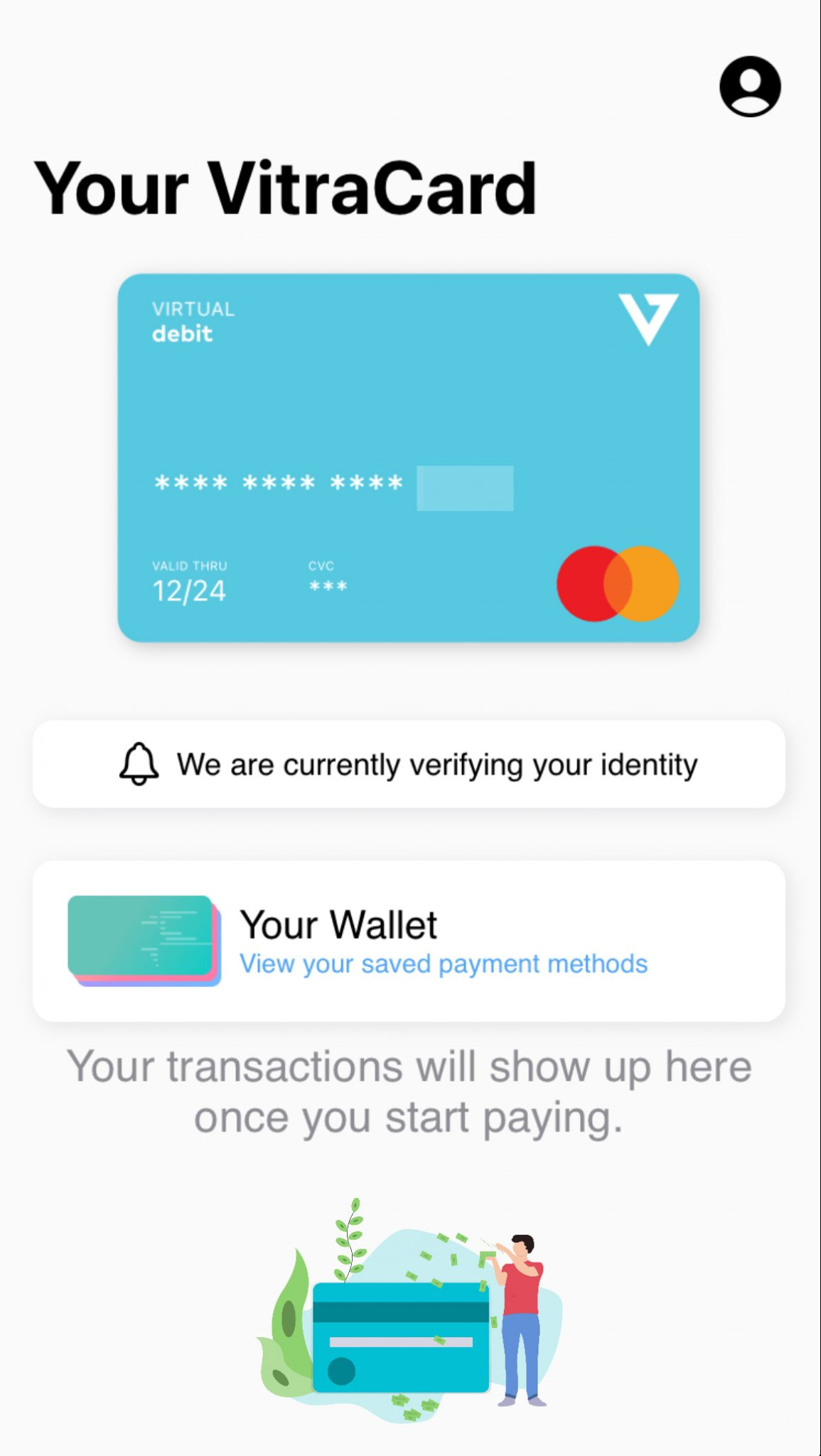Open the identity verification notice
The width and height of the screenshot is (821, 1456).
coord(409,764)
